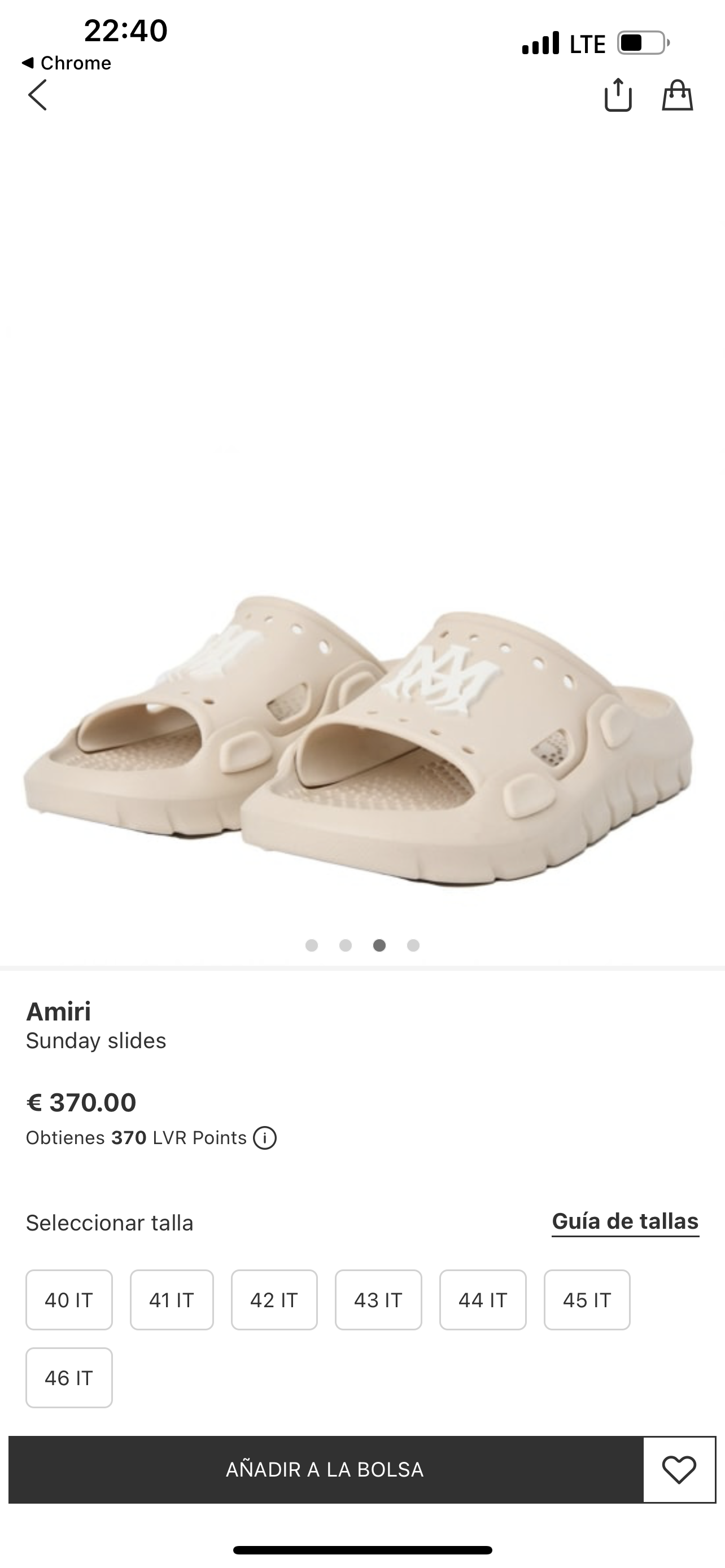Tap Añadir a la bolsa
This screenshot has width=725, height=1568.
(x=325, y=1469)
